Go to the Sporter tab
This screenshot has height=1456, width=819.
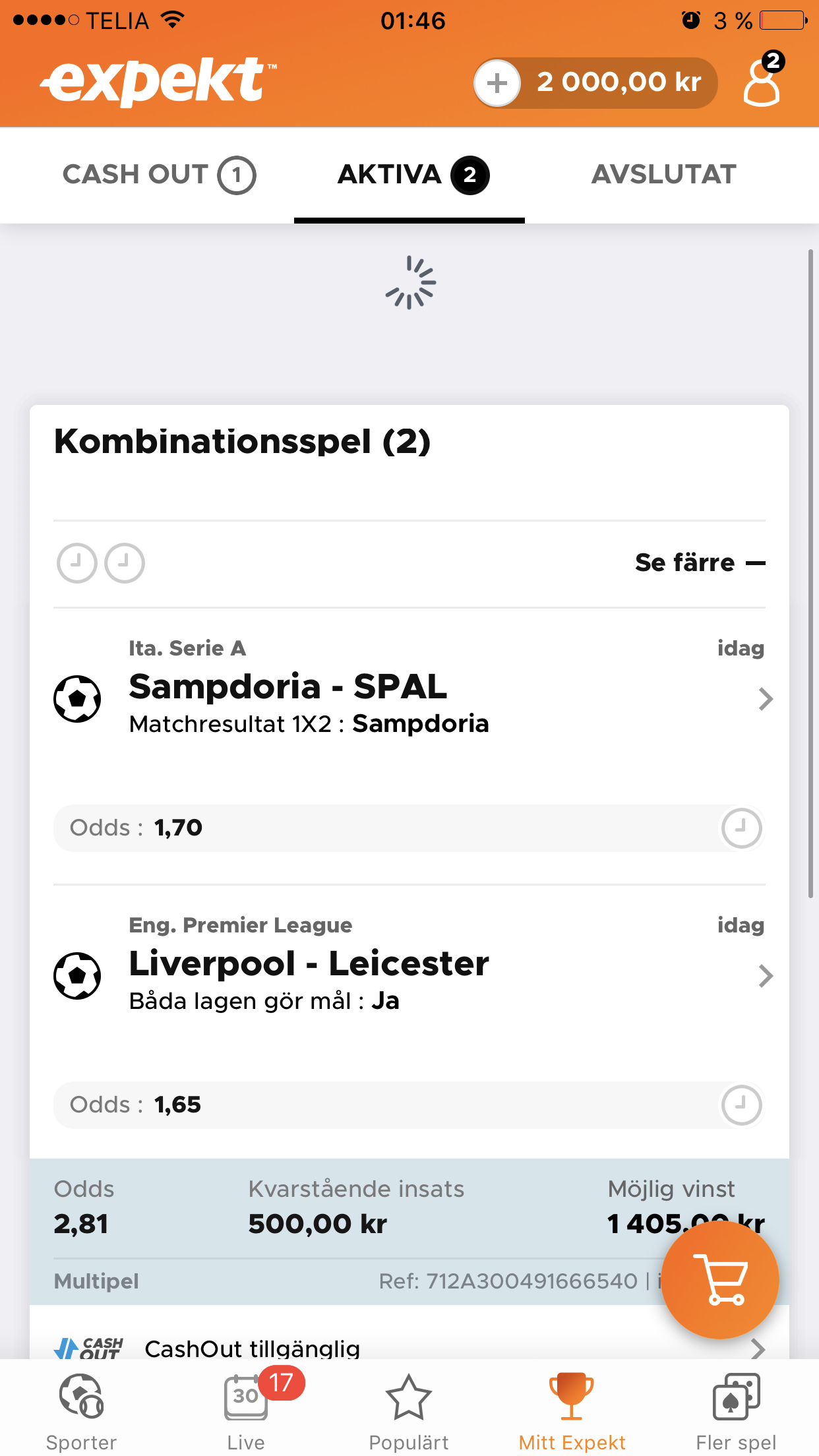click(x=81, y=1411)
